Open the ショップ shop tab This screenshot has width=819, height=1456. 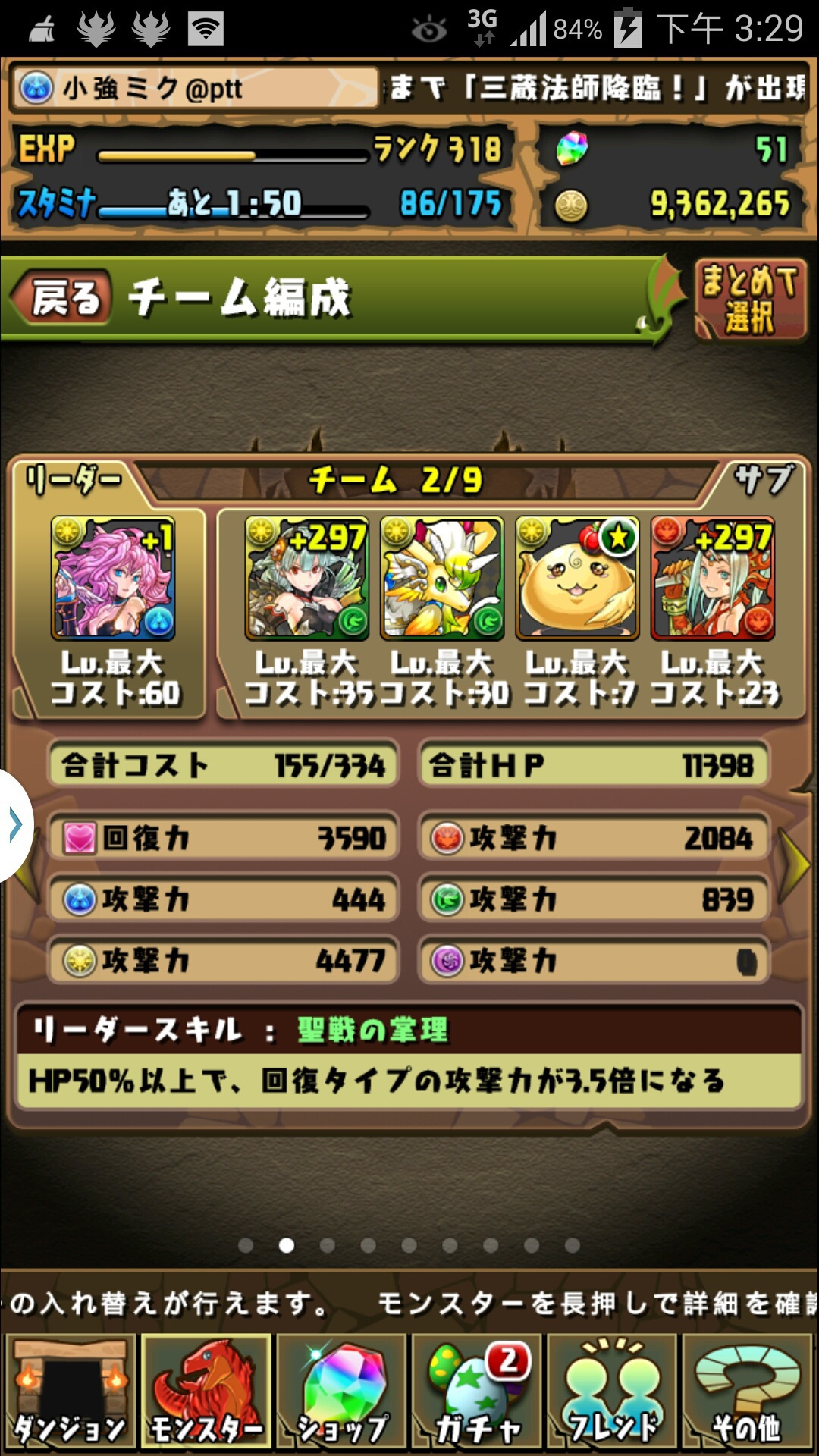coord(341,1392)
